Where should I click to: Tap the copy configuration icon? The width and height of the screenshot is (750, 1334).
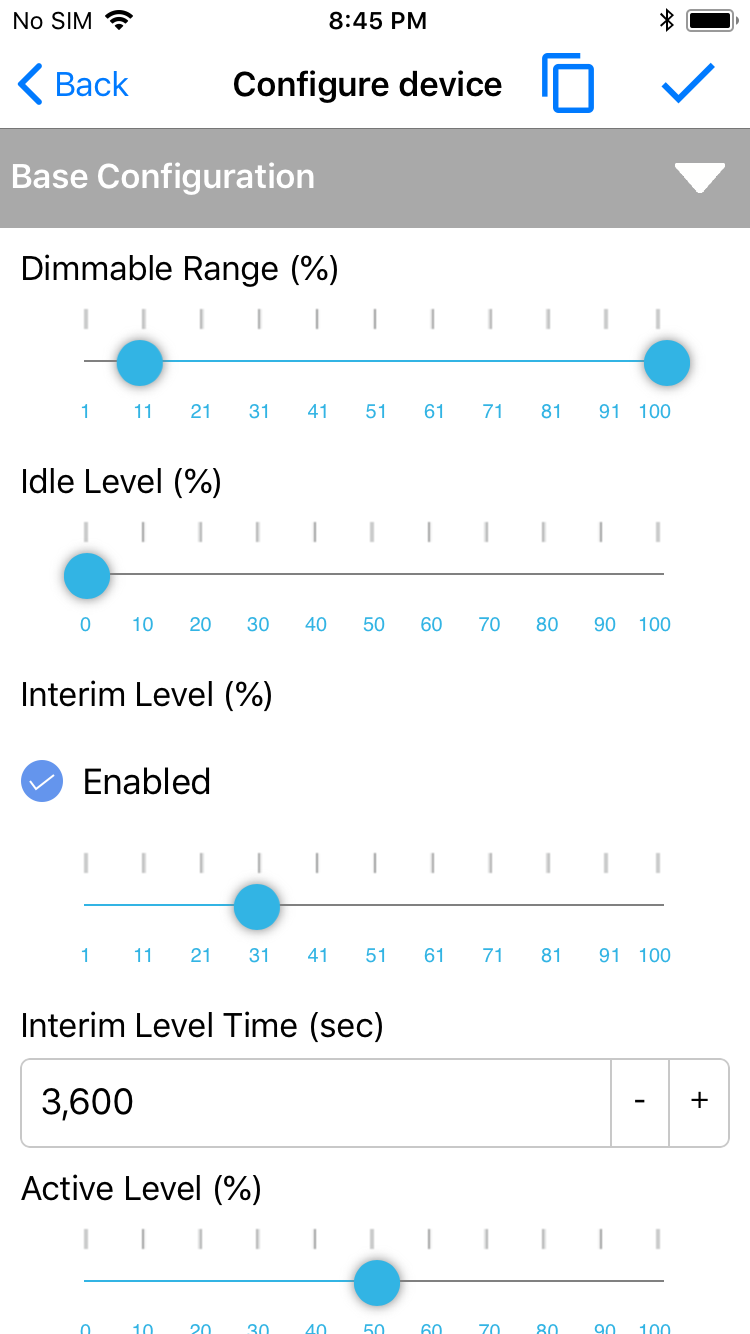click(x=568, y=84)
